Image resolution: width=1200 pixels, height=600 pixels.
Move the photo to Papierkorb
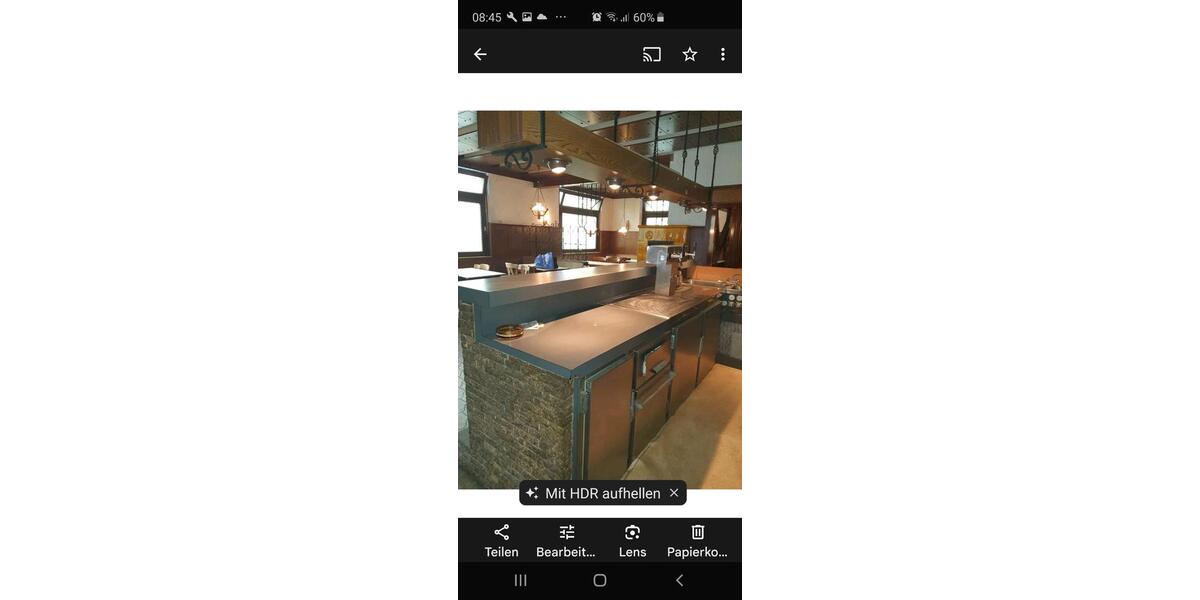(697, 540)
